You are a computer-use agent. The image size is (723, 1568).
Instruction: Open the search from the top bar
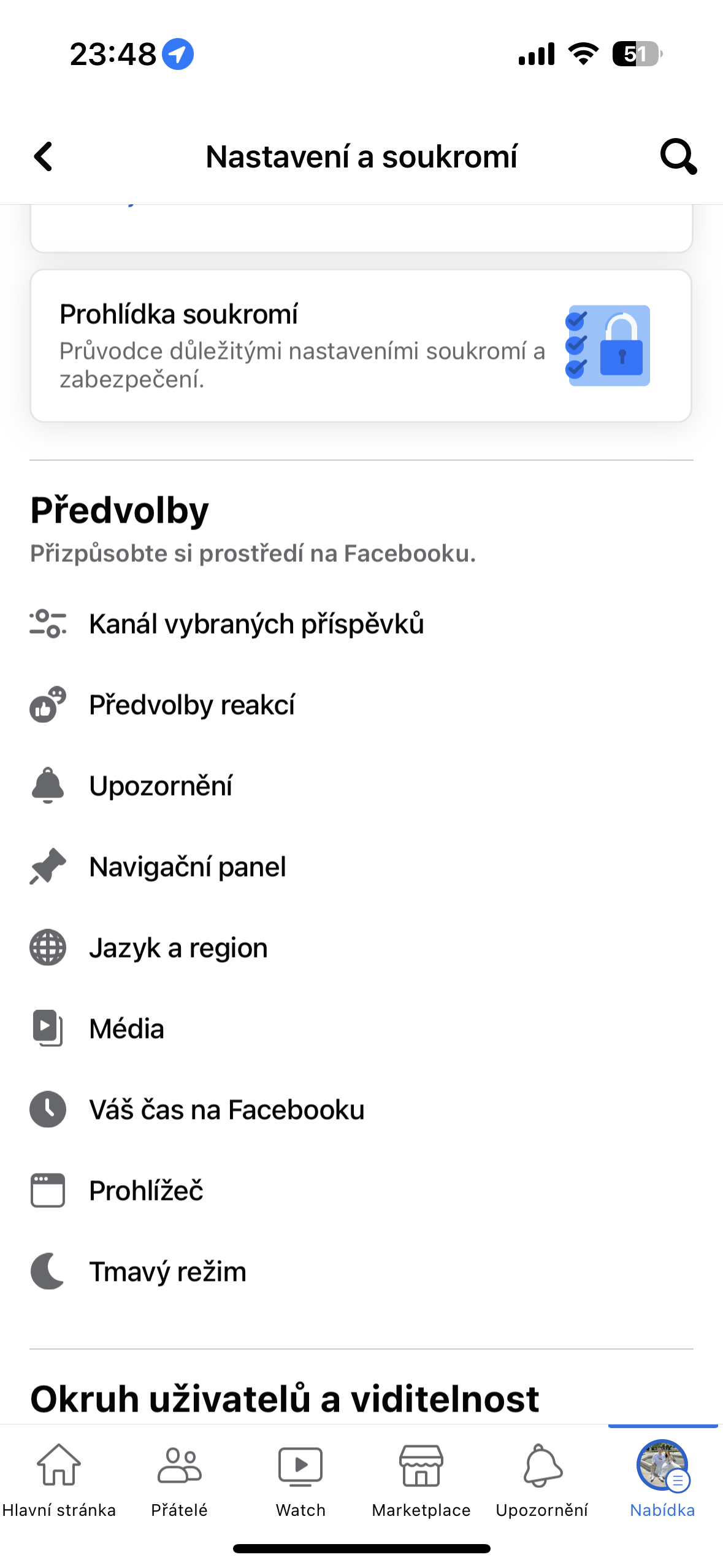coord(676,157)
